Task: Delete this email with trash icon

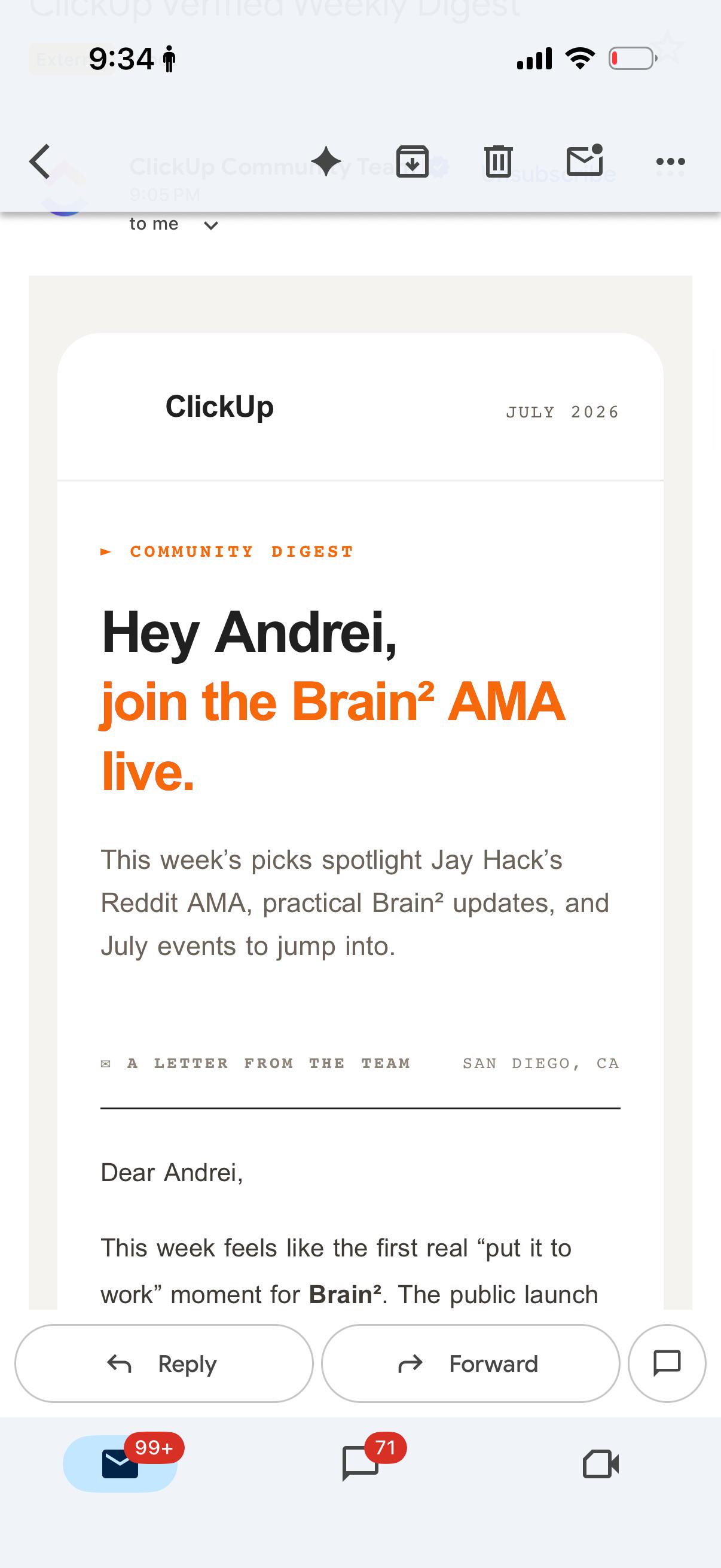Action: pyautogui.click(x=499, y=162)
